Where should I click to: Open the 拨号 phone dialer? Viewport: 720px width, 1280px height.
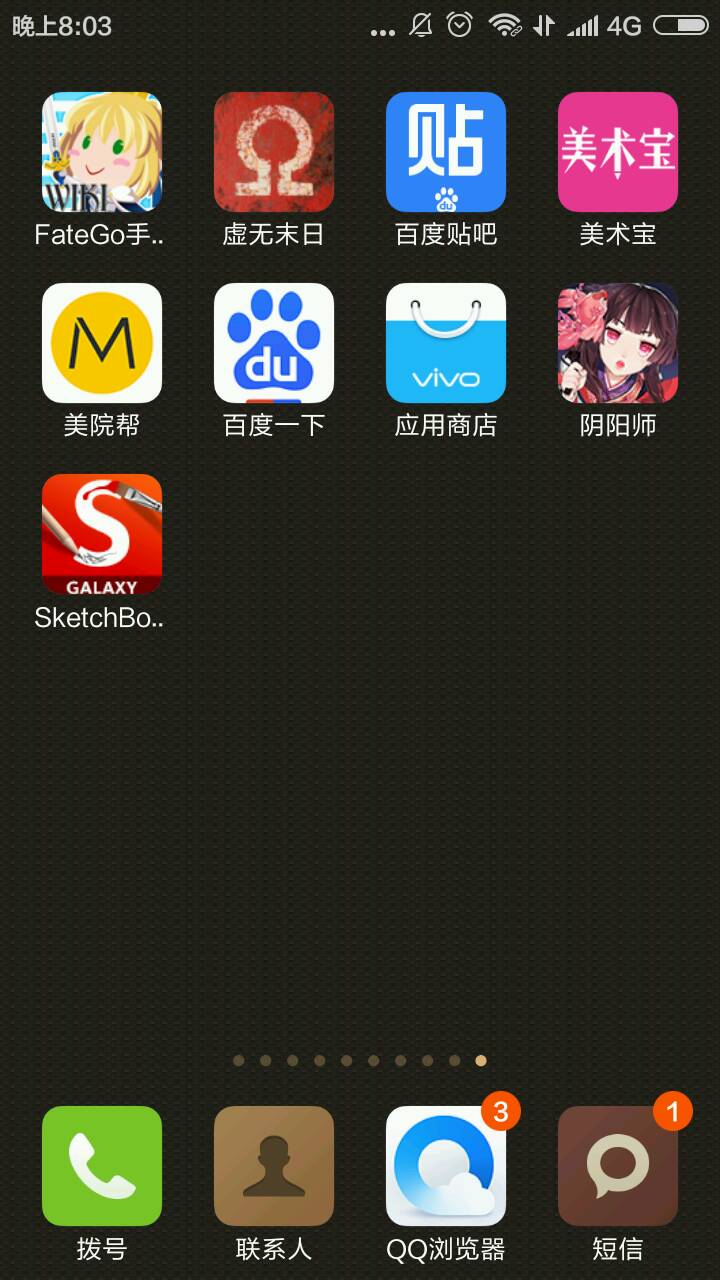(x=101, y=1166)
